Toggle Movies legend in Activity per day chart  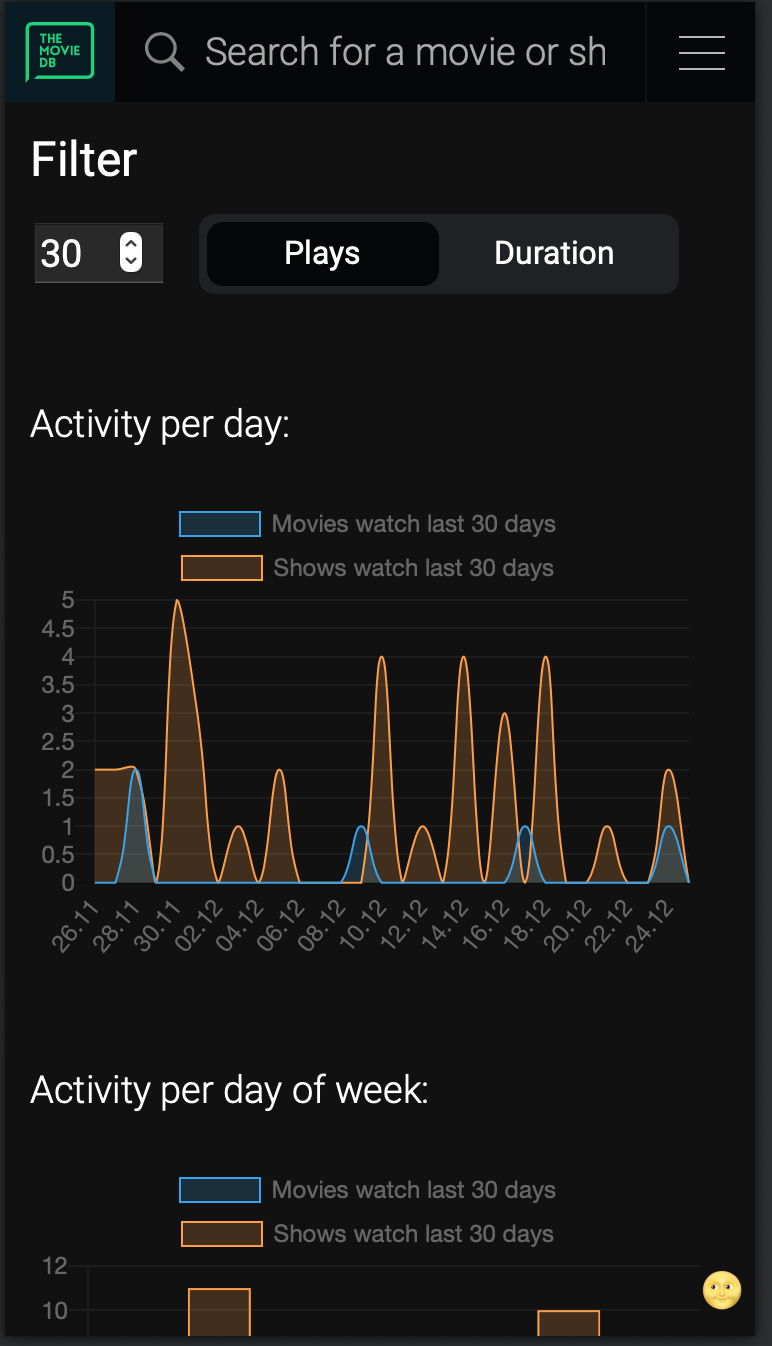367,524
